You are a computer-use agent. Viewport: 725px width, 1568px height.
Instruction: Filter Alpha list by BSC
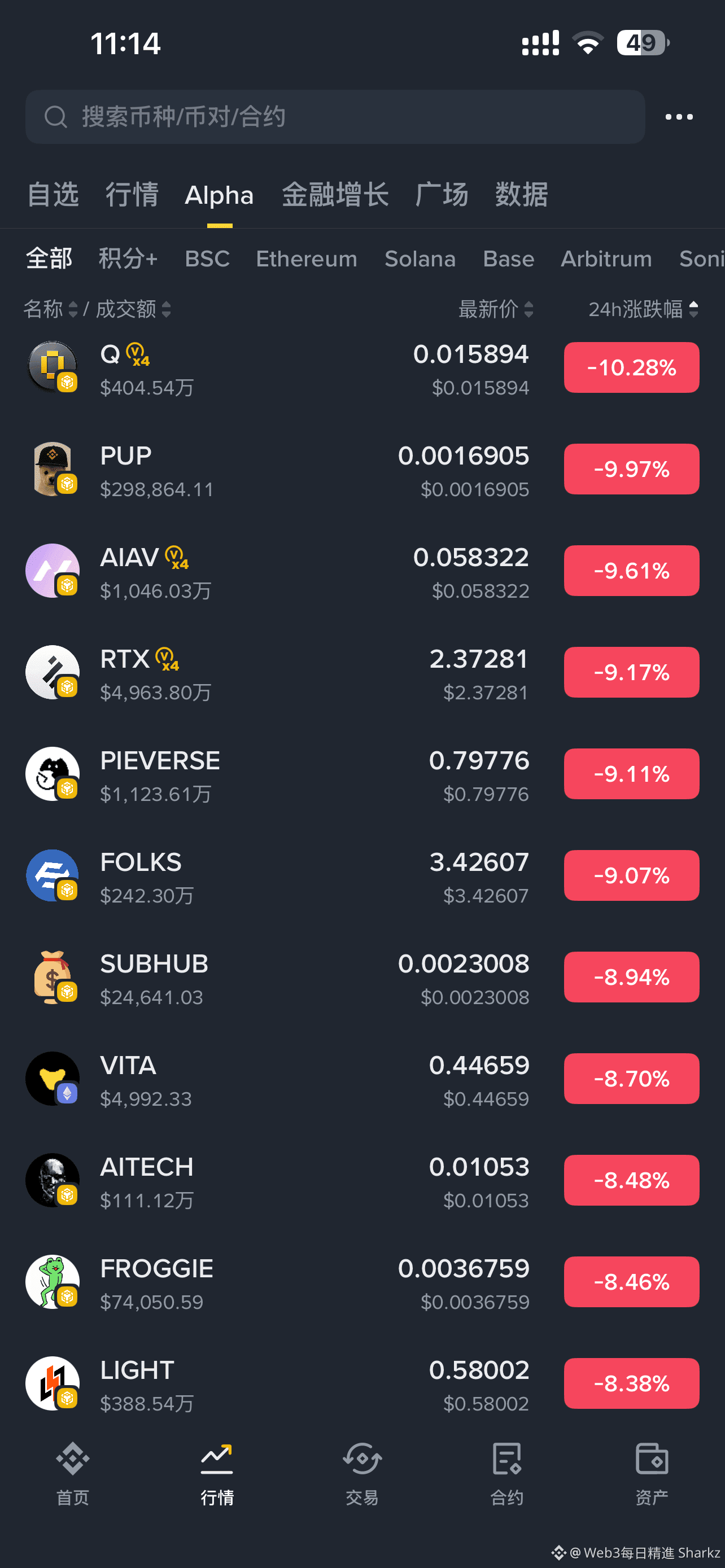click(207, 259)
